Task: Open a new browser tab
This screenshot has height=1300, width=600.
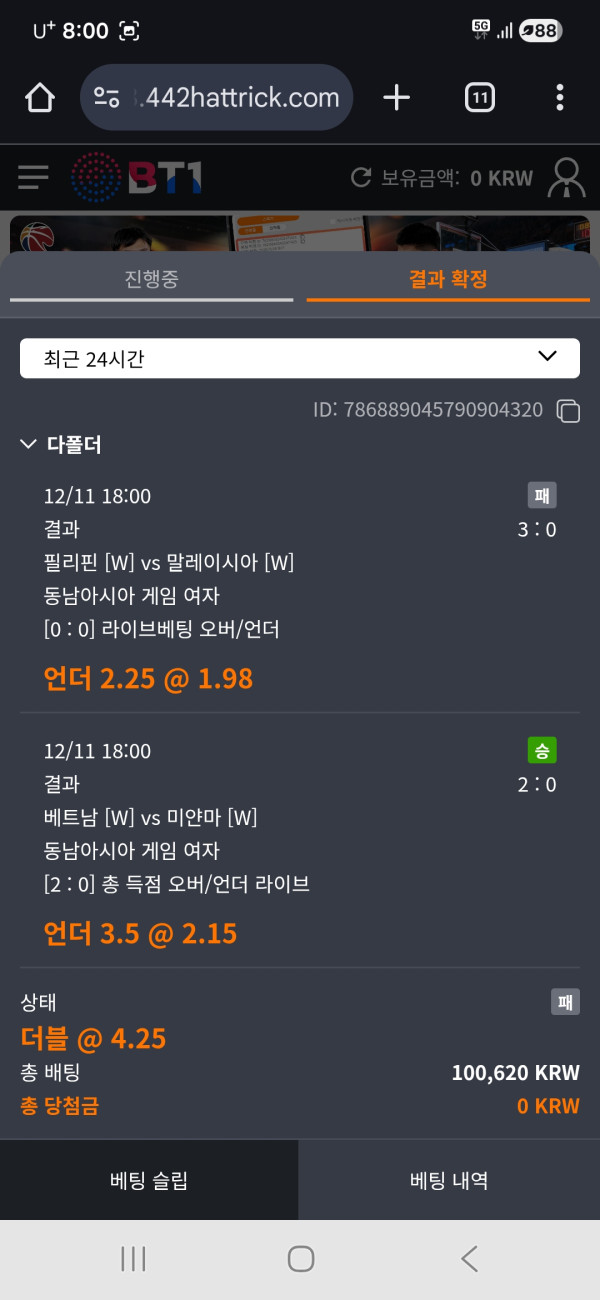Action: coord(397,97)
